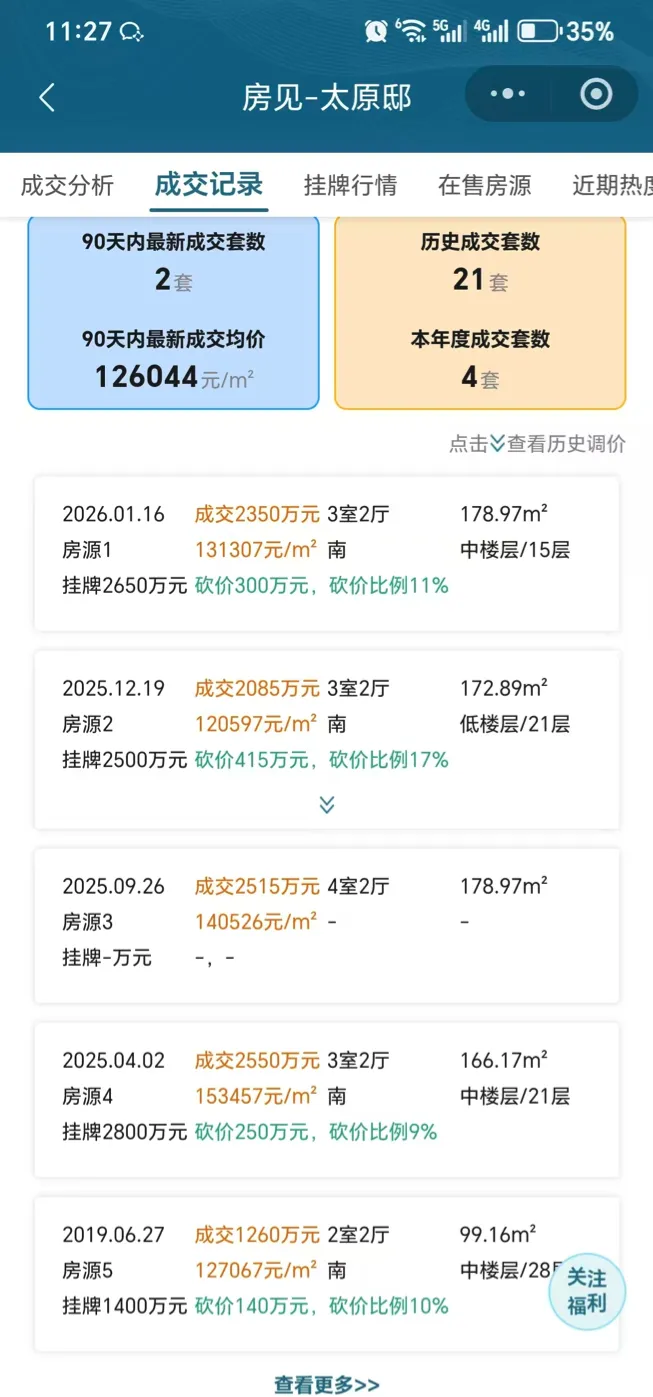The height and width of the screenshot is (1397, 653).
Task: Switch to the 近期热度 tab
Action: point(612,185)
